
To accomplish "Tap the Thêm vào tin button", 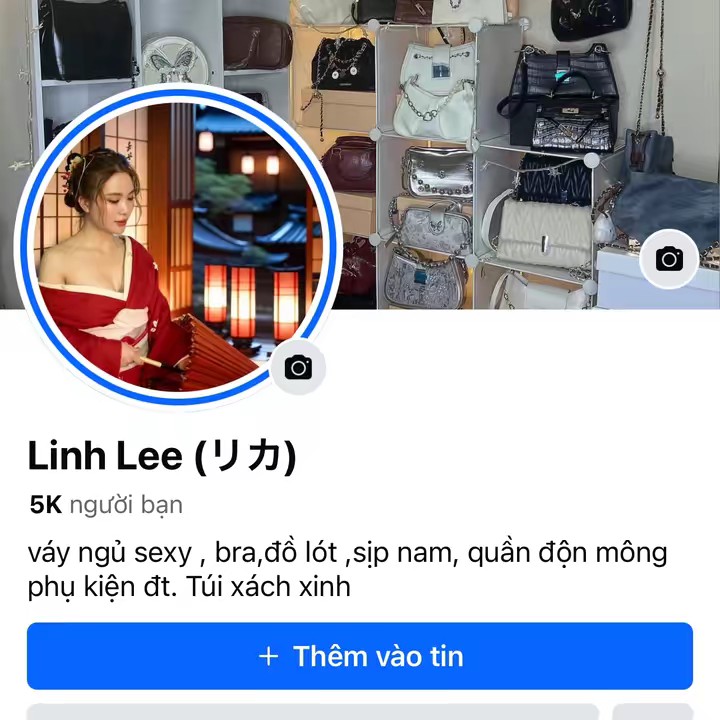I will [360, 656].
